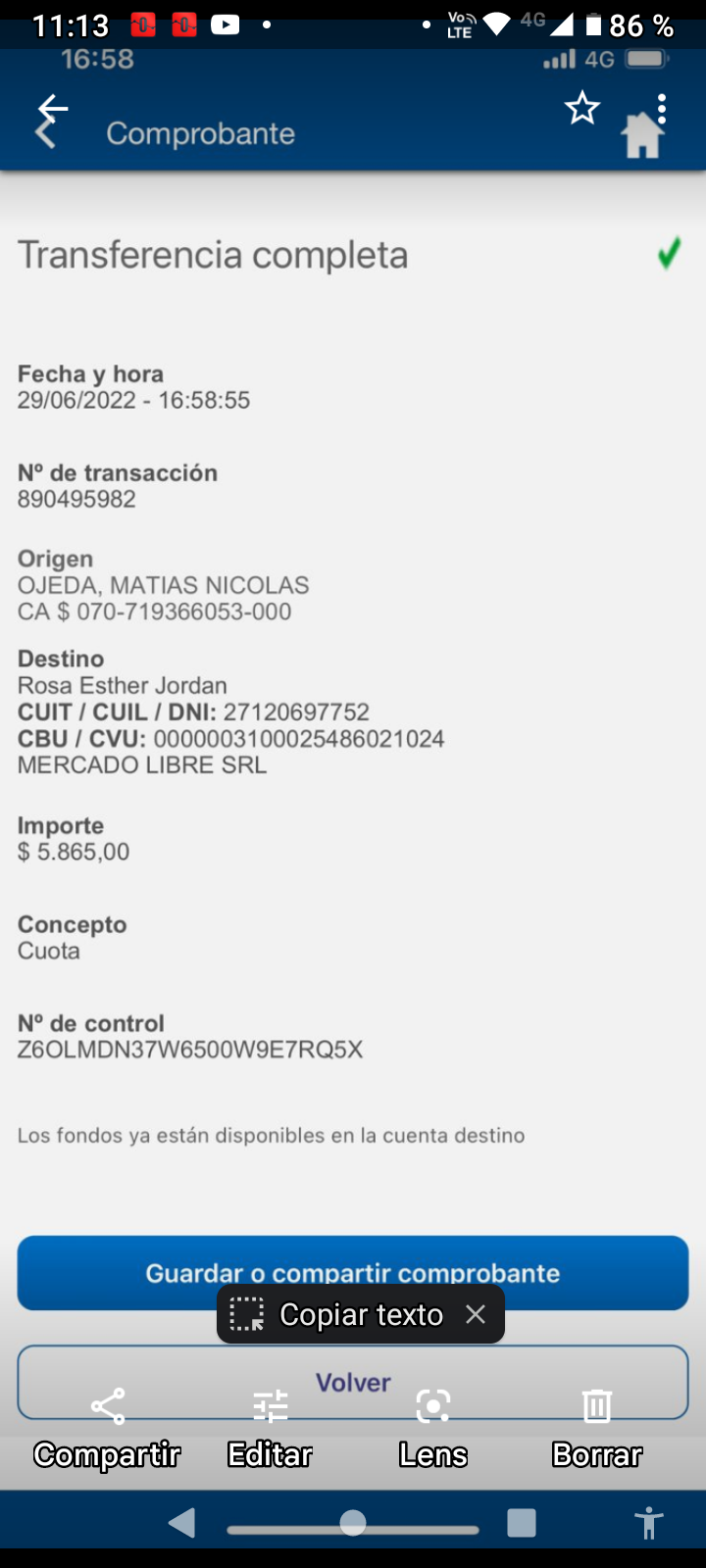Delete the image with Borrar

click(596, 1426)
